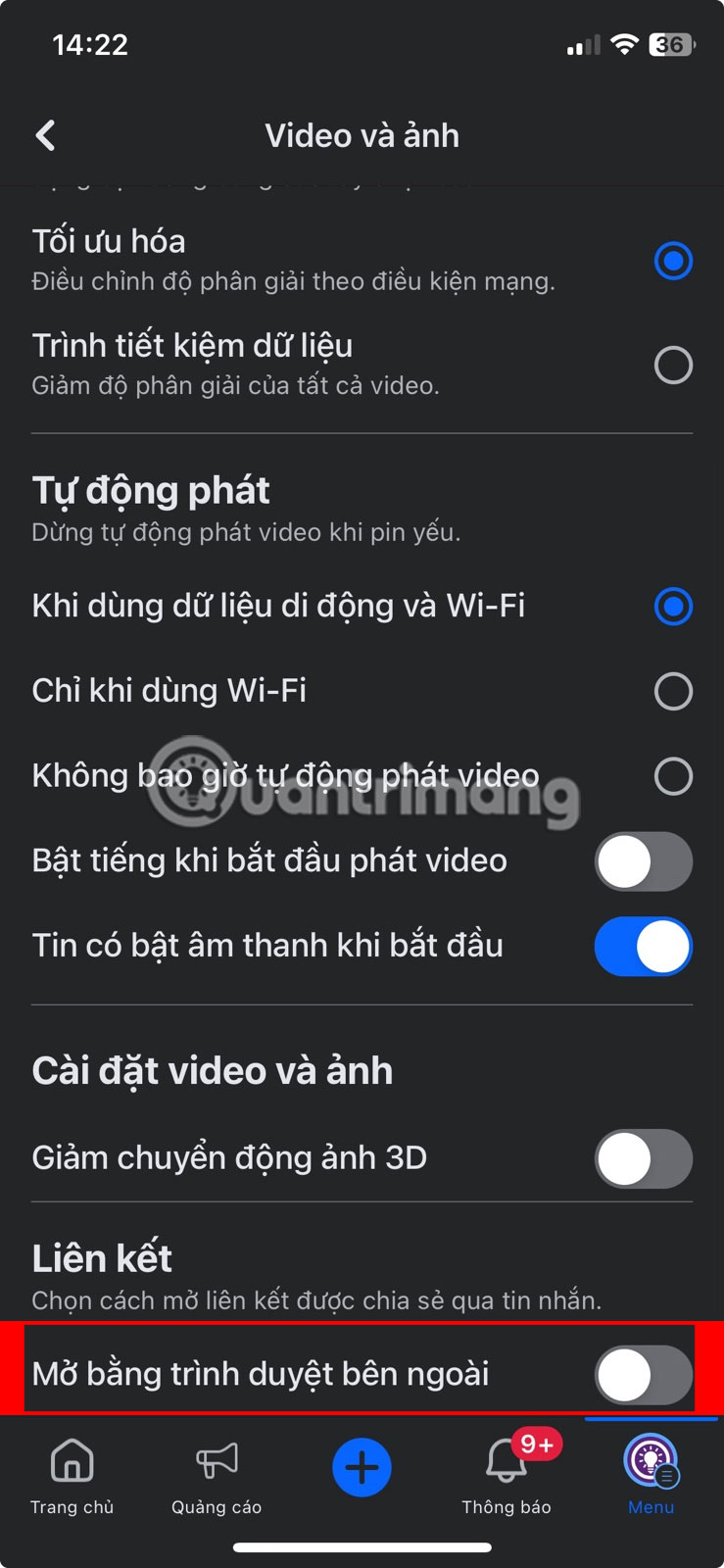Screen dimensions: 724x1568
Task: Enable Bật tiếng khi bắt đầu phát video
Action: (643, 861)
